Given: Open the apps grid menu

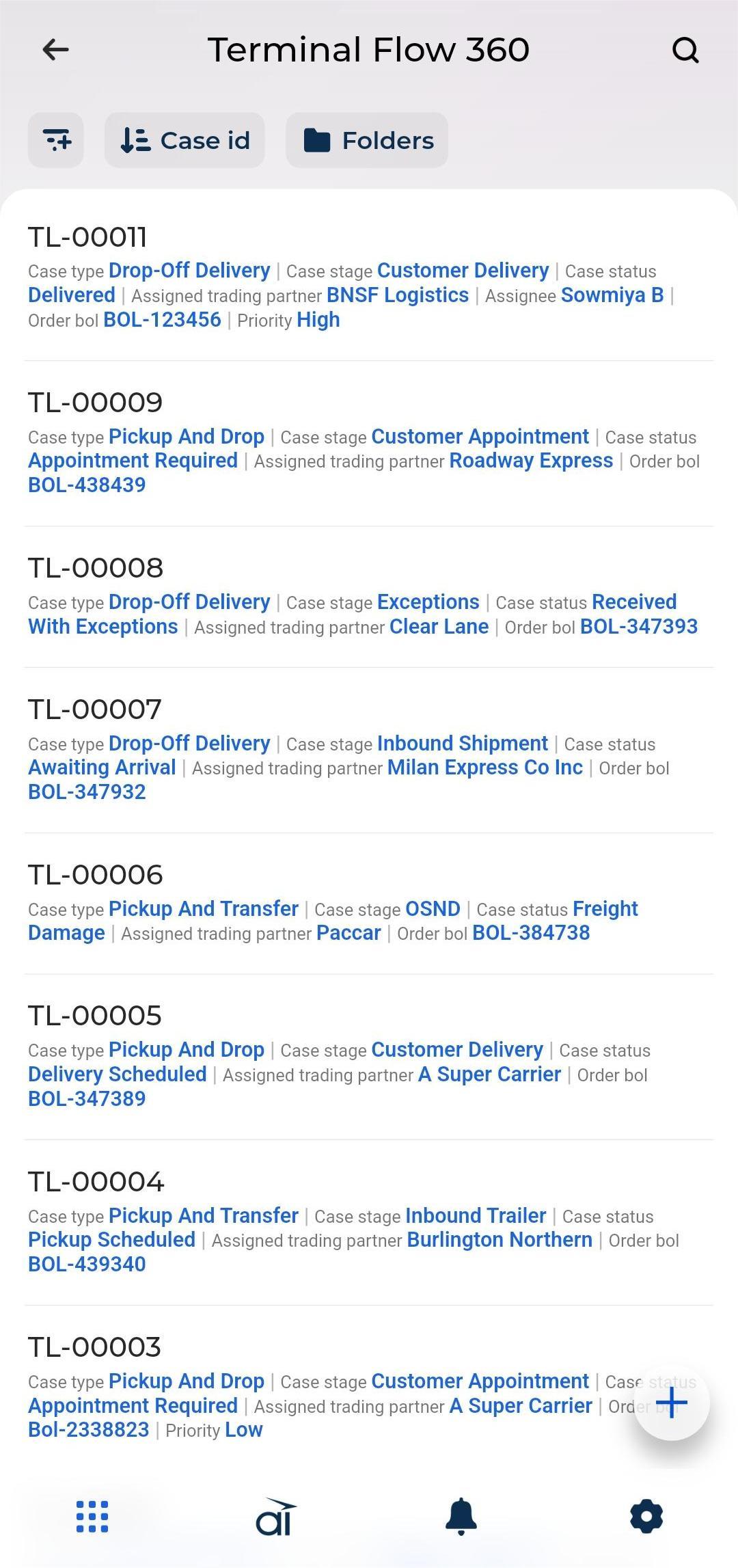Looking at the screenshot, I should click(x=92, y=1517).
